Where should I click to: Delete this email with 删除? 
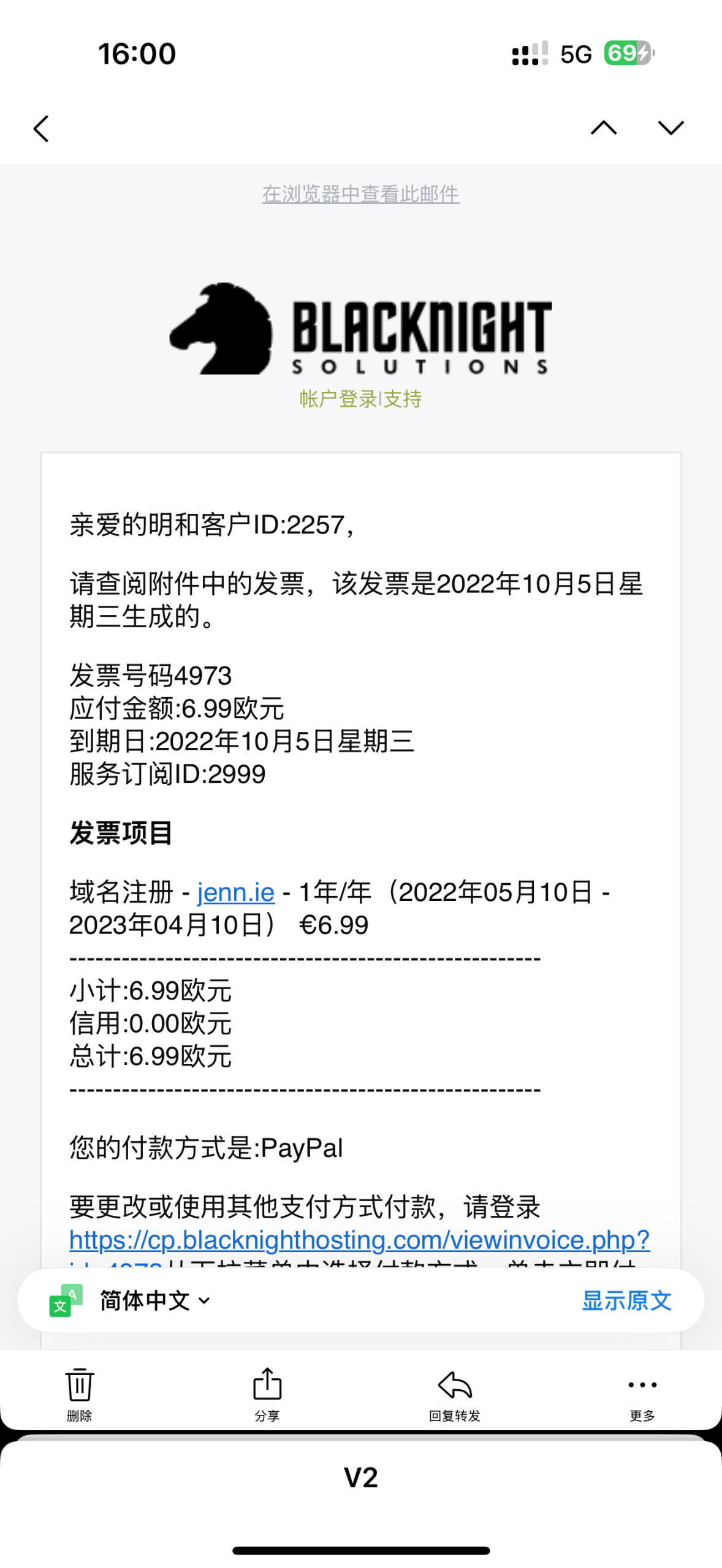pos(79,1393)
